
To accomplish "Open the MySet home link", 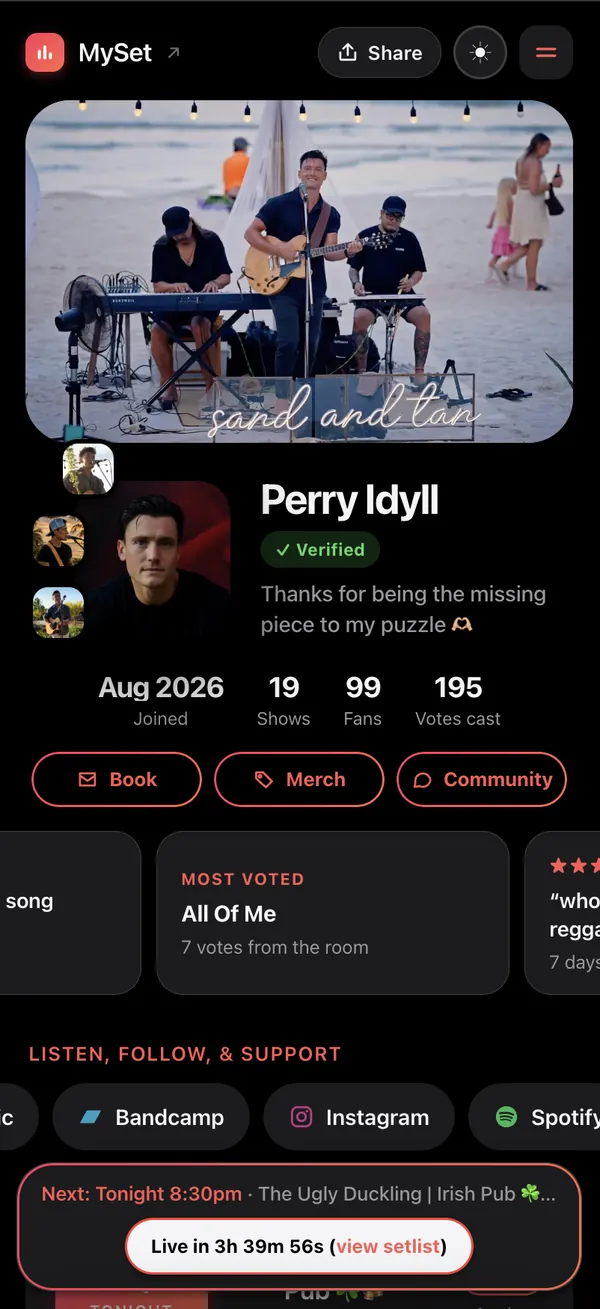I will (103, 53).
